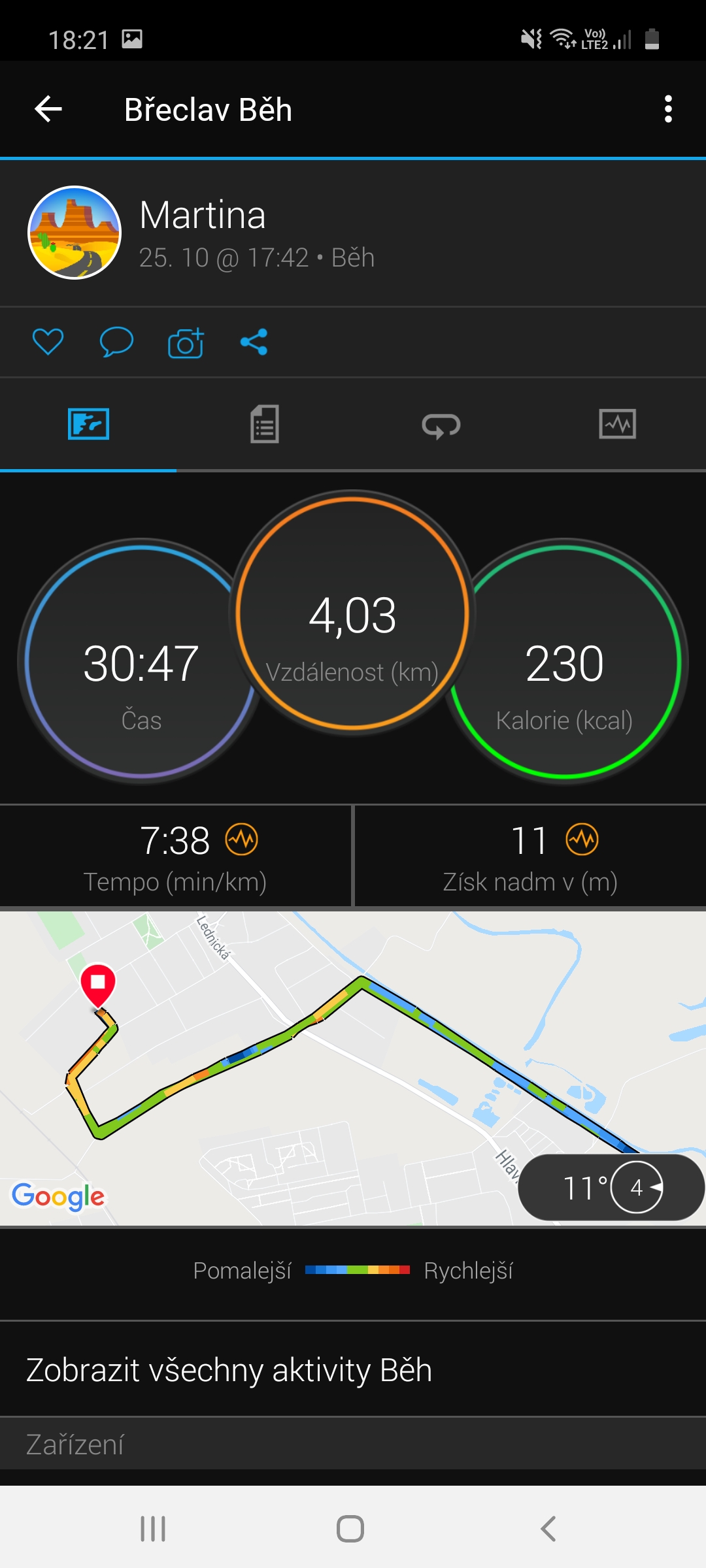
Task: Switch to the charts tab
Action: pos(617,424)
